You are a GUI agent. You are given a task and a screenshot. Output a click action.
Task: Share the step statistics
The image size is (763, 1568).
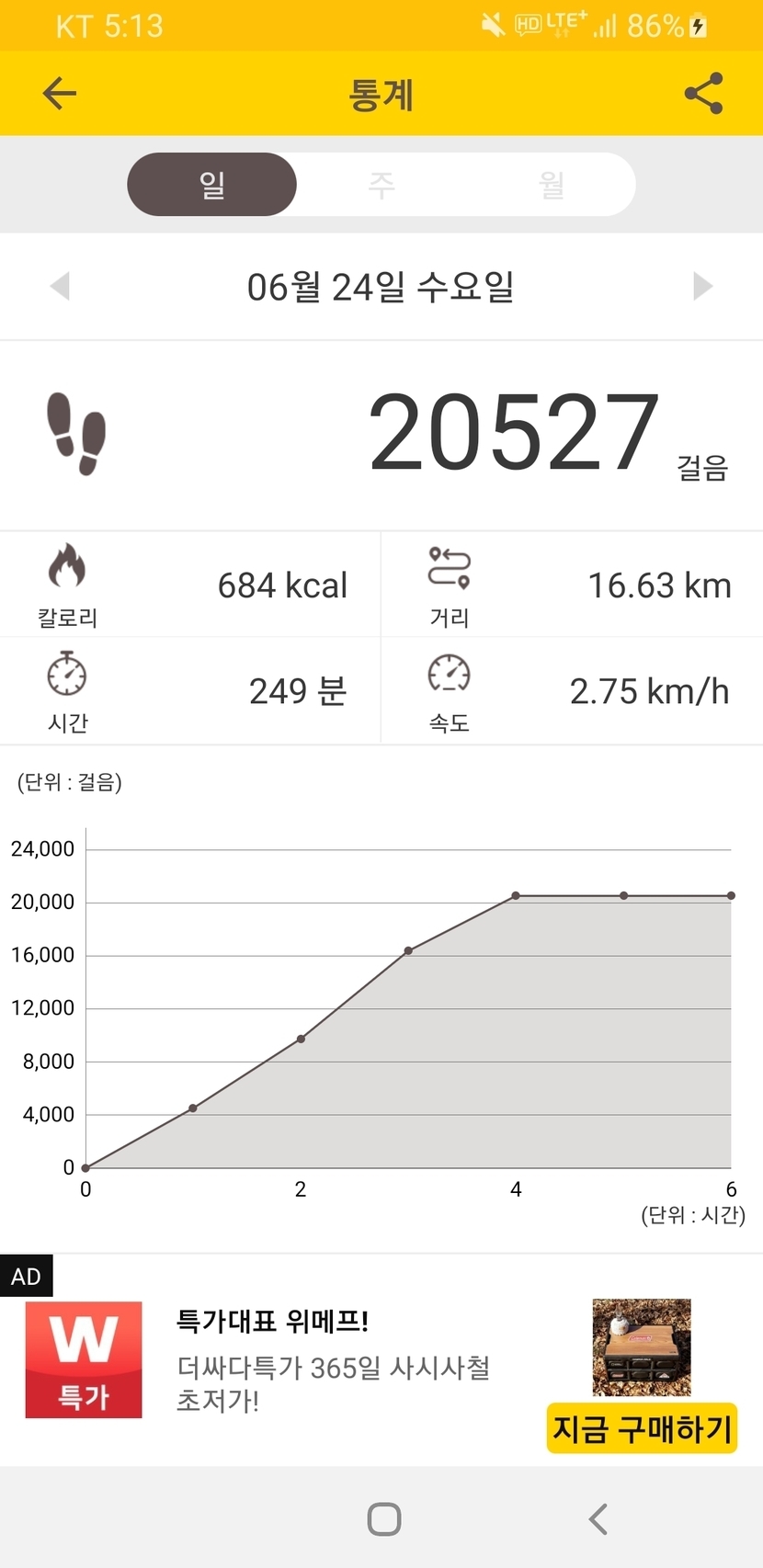pos(703,94)
